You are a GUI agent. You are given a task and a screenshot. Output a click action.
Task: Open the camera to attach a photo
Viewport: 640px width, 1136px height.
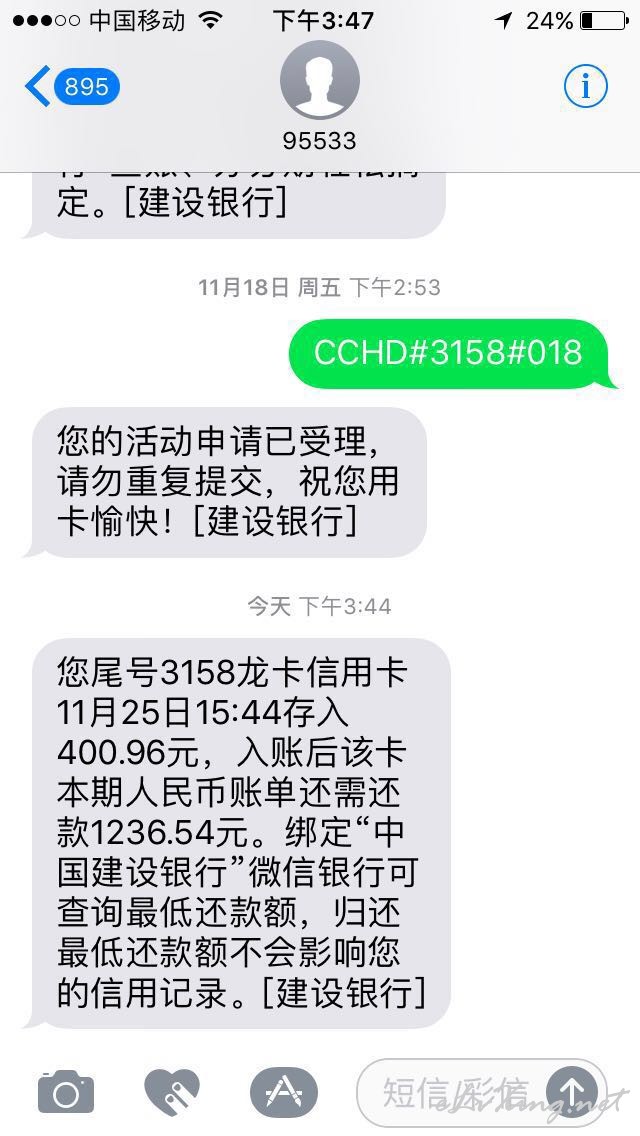point(66,1090)
